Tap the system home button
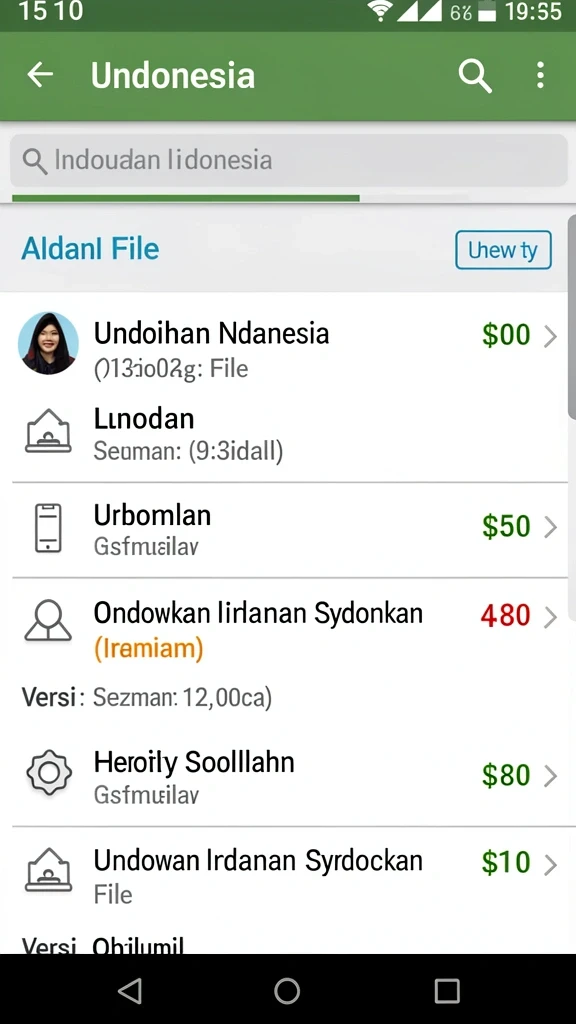This screenshot has width=576, height=1024. pyautogui.click(x=287, y=991)
